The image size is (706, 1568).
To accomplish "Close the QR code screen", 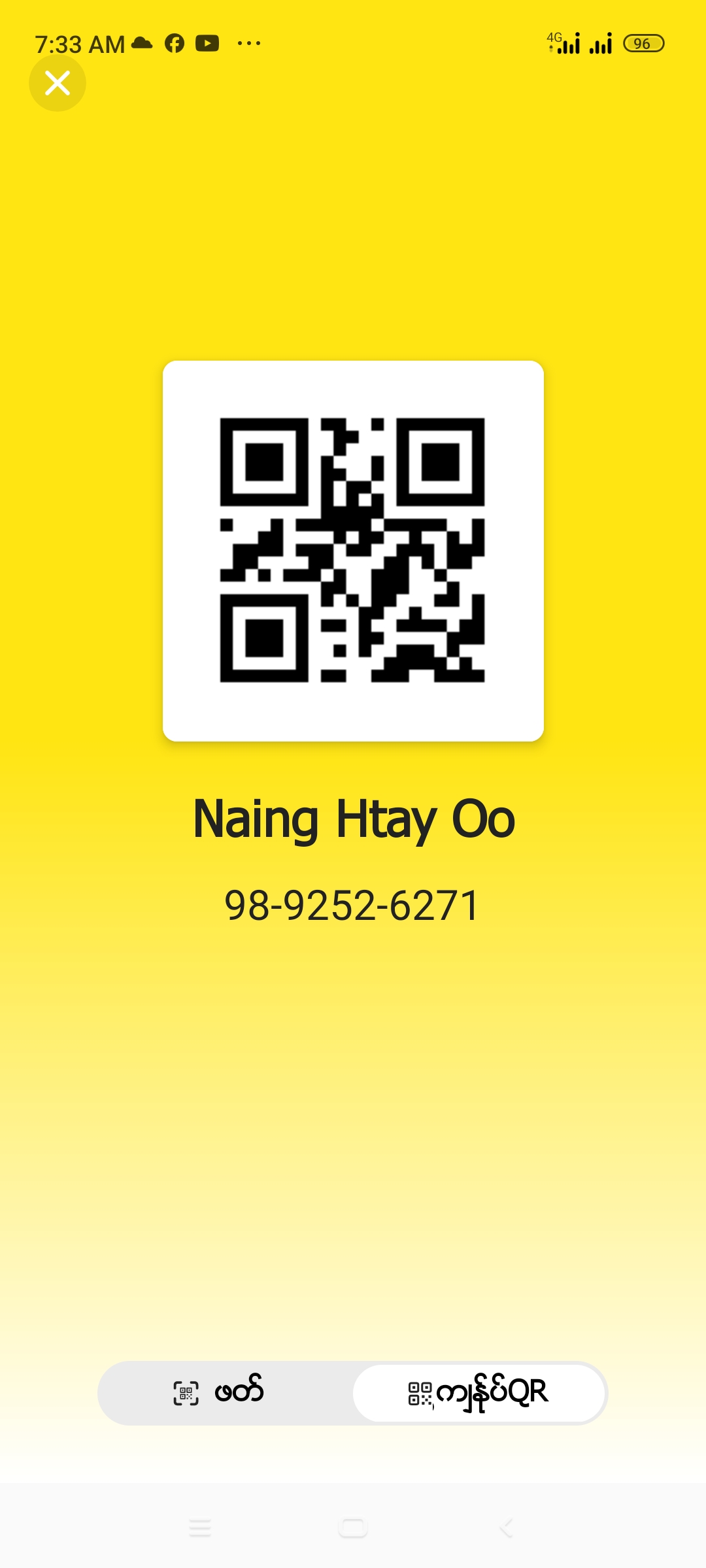I will click(58, 83).
